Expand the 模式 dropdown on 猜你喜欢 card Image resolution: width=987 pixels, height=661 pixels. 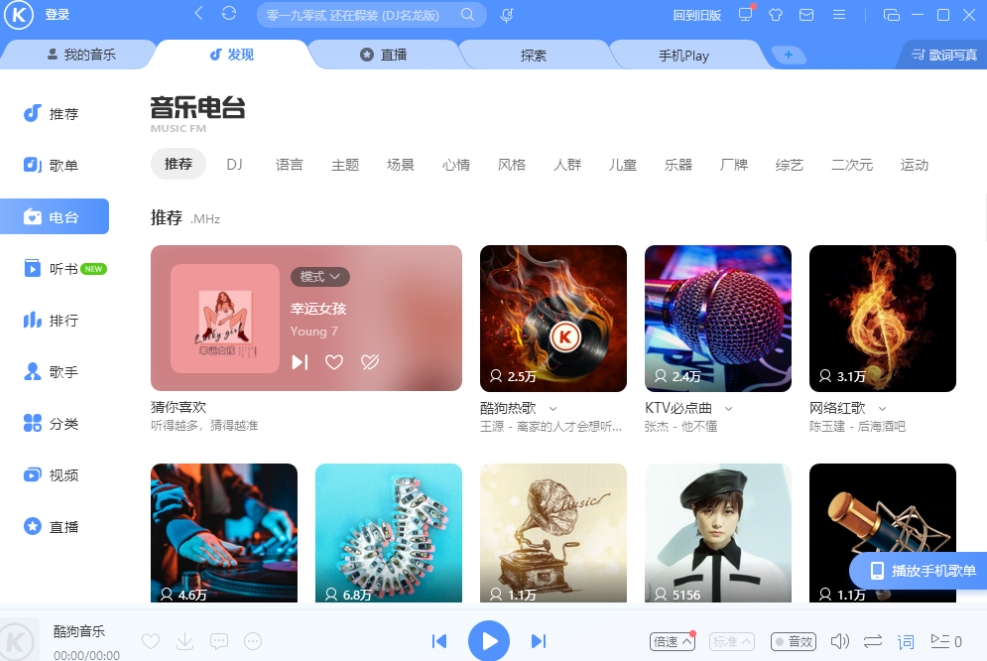320,277
